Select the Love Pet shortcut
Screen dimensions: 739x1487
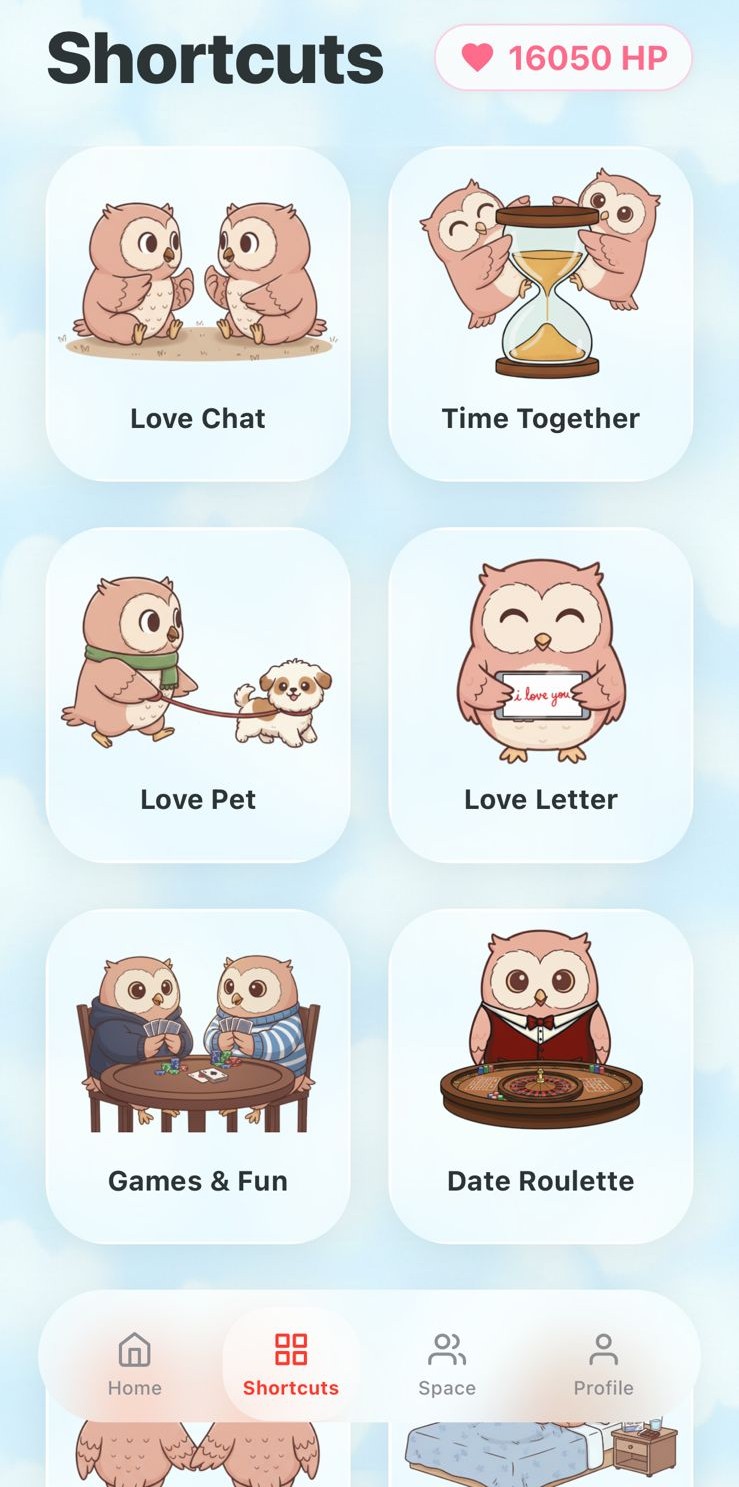pos(198,694)
